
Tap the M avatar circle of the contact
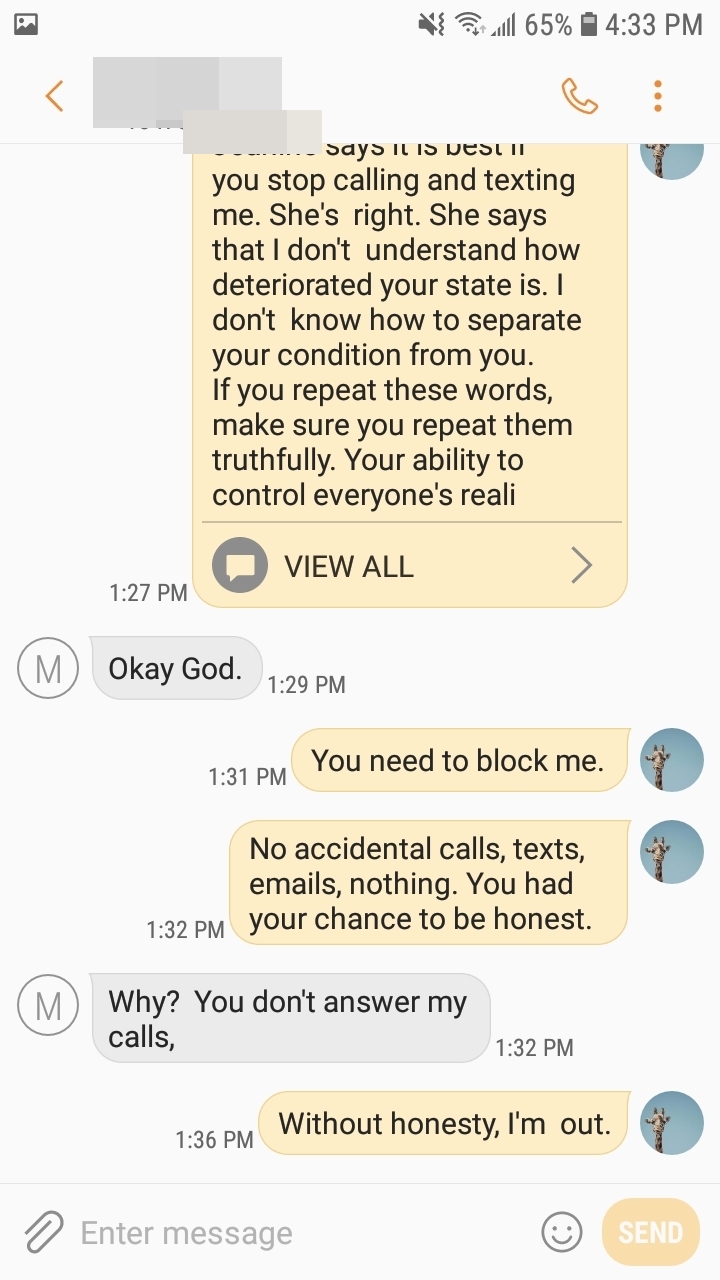click(47, 668)
